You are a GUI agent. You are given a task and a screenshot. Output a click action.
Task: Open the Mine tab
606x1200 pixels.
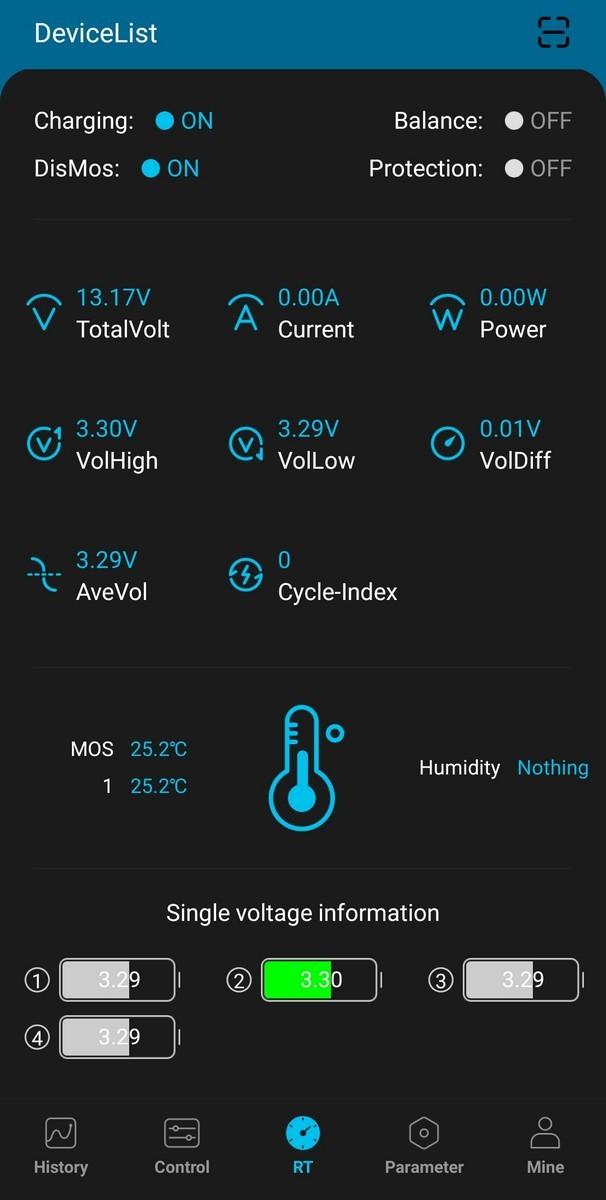[545, 1146]
